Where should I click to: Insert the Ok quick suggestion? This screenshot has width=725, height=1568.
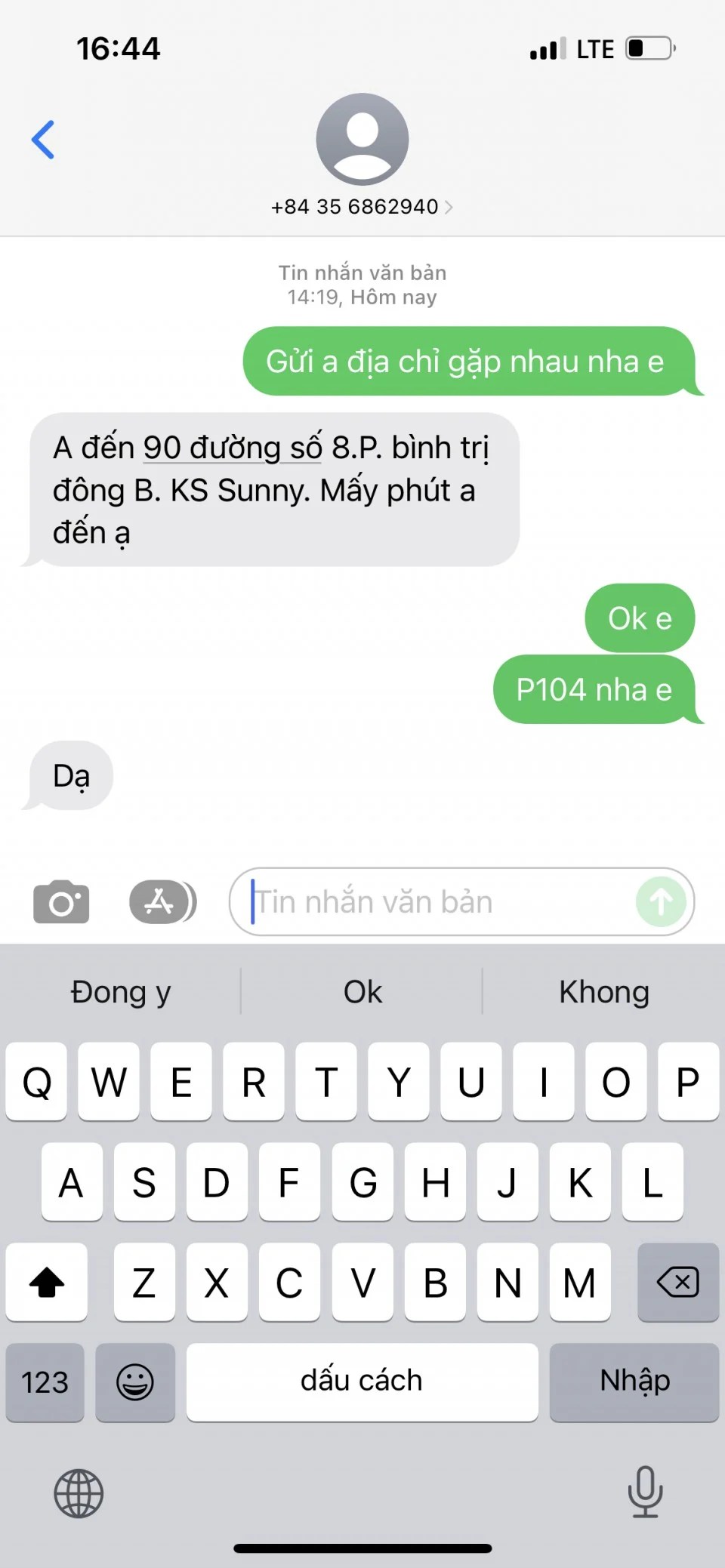[362, 992]
